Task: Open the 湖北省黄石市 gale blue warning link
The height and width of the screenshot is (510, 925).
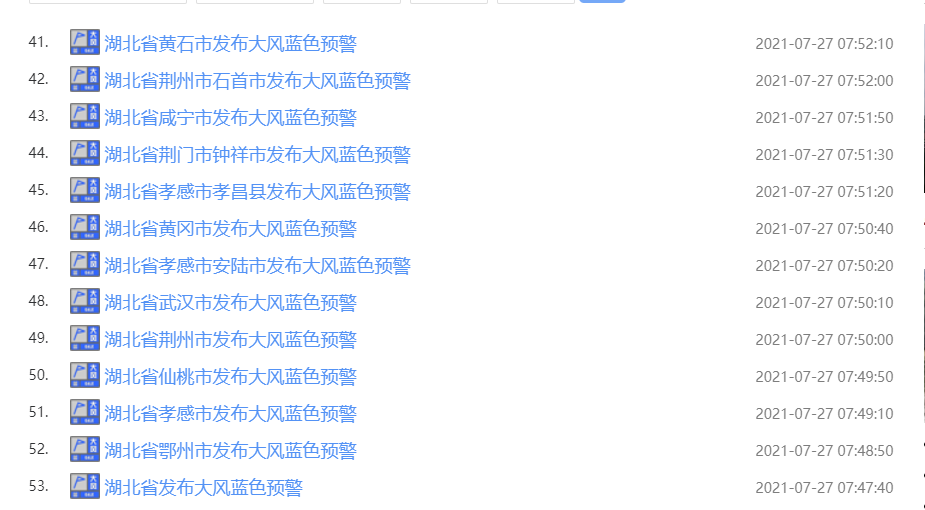Action: pyautogui.click(x=230, y=43)
